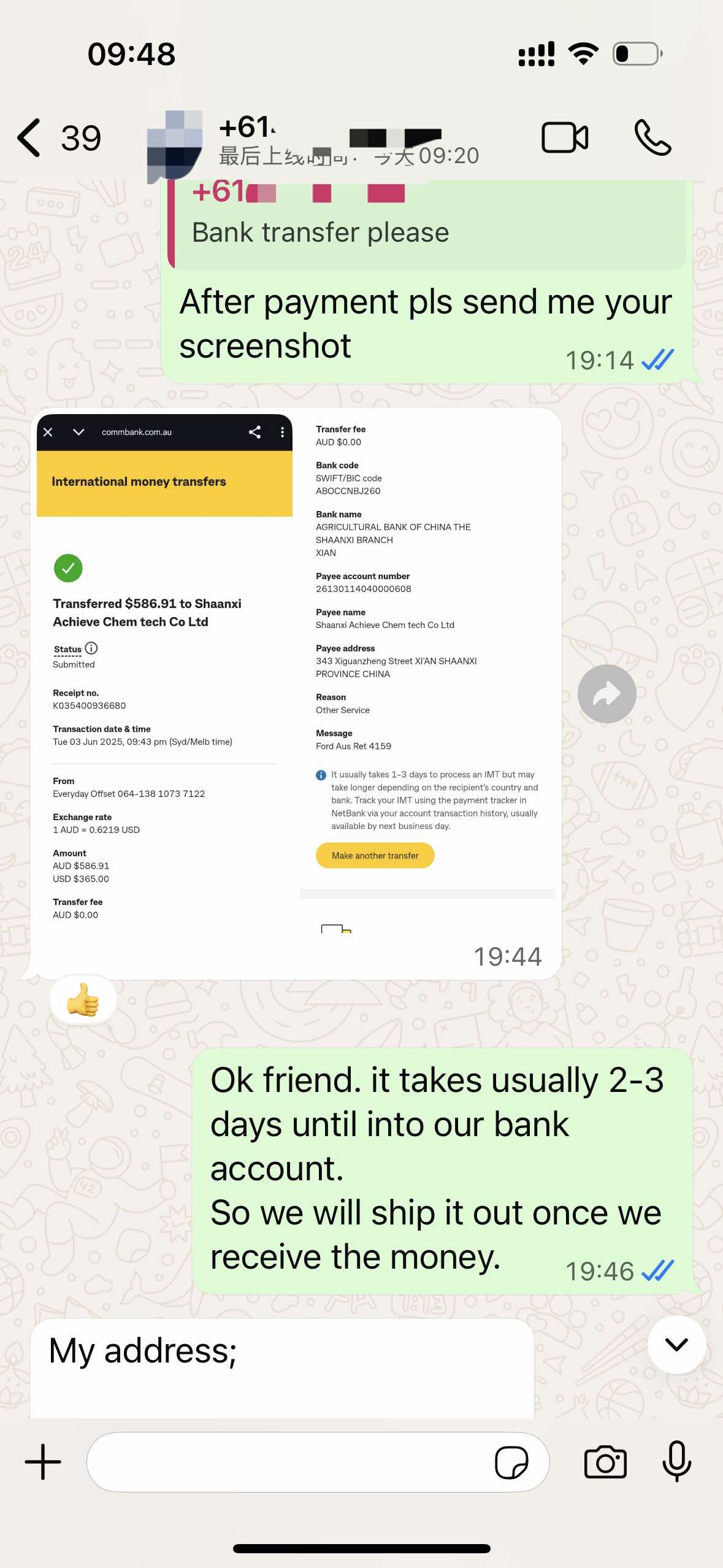Jump to the latest messages

point(676,1345)
